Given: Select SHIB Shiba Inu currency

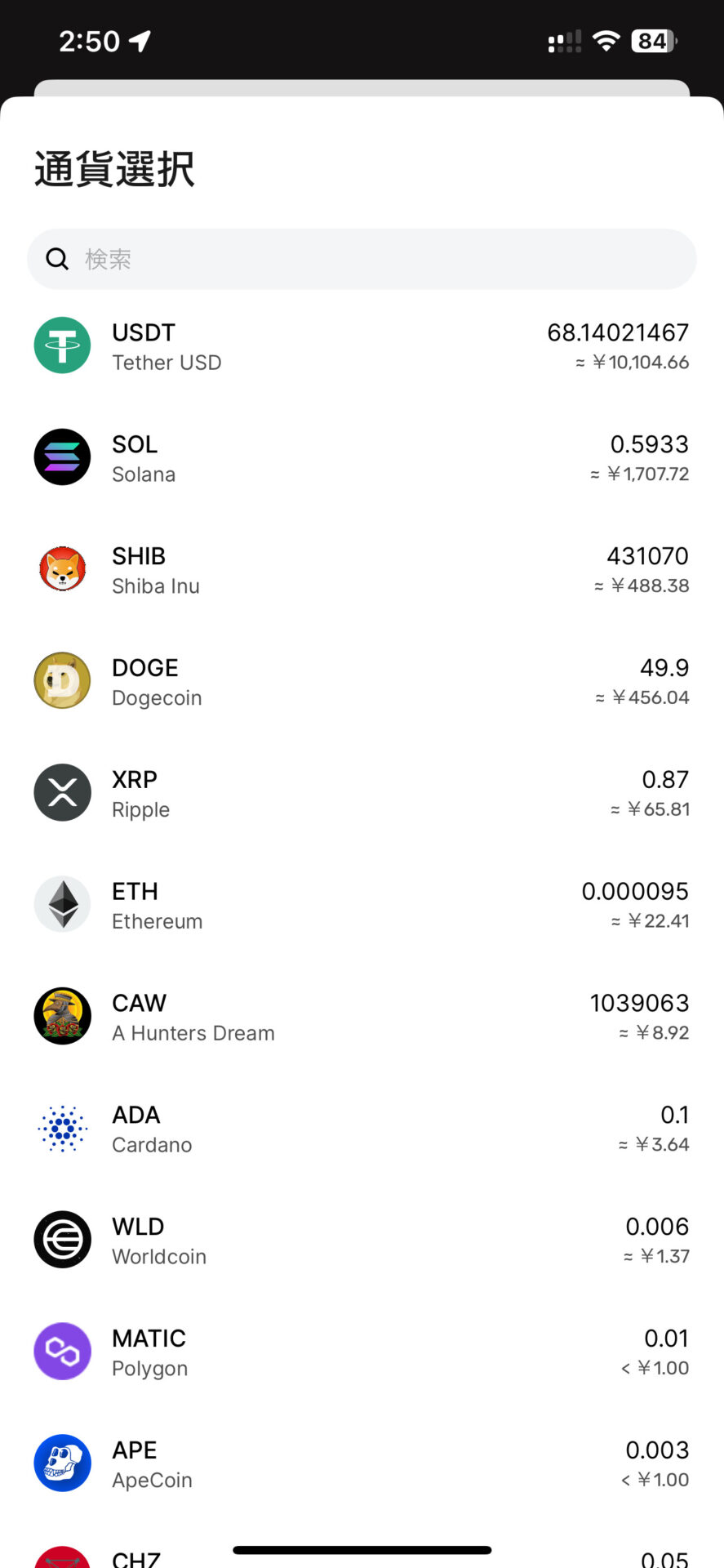Looking at the screenshot, I should point(362,569).
